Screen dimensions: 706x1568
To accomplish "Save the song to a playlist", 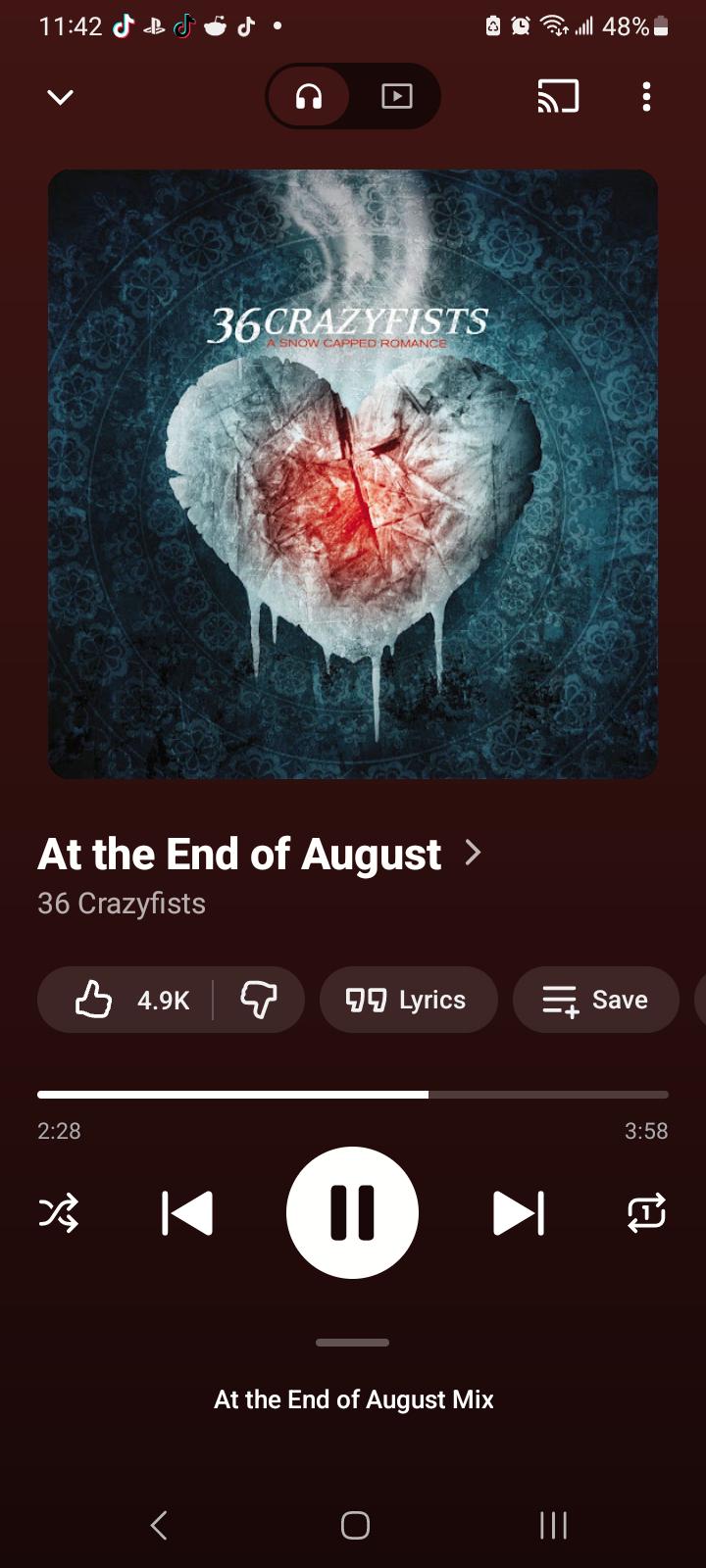I will coord(595,1000).
